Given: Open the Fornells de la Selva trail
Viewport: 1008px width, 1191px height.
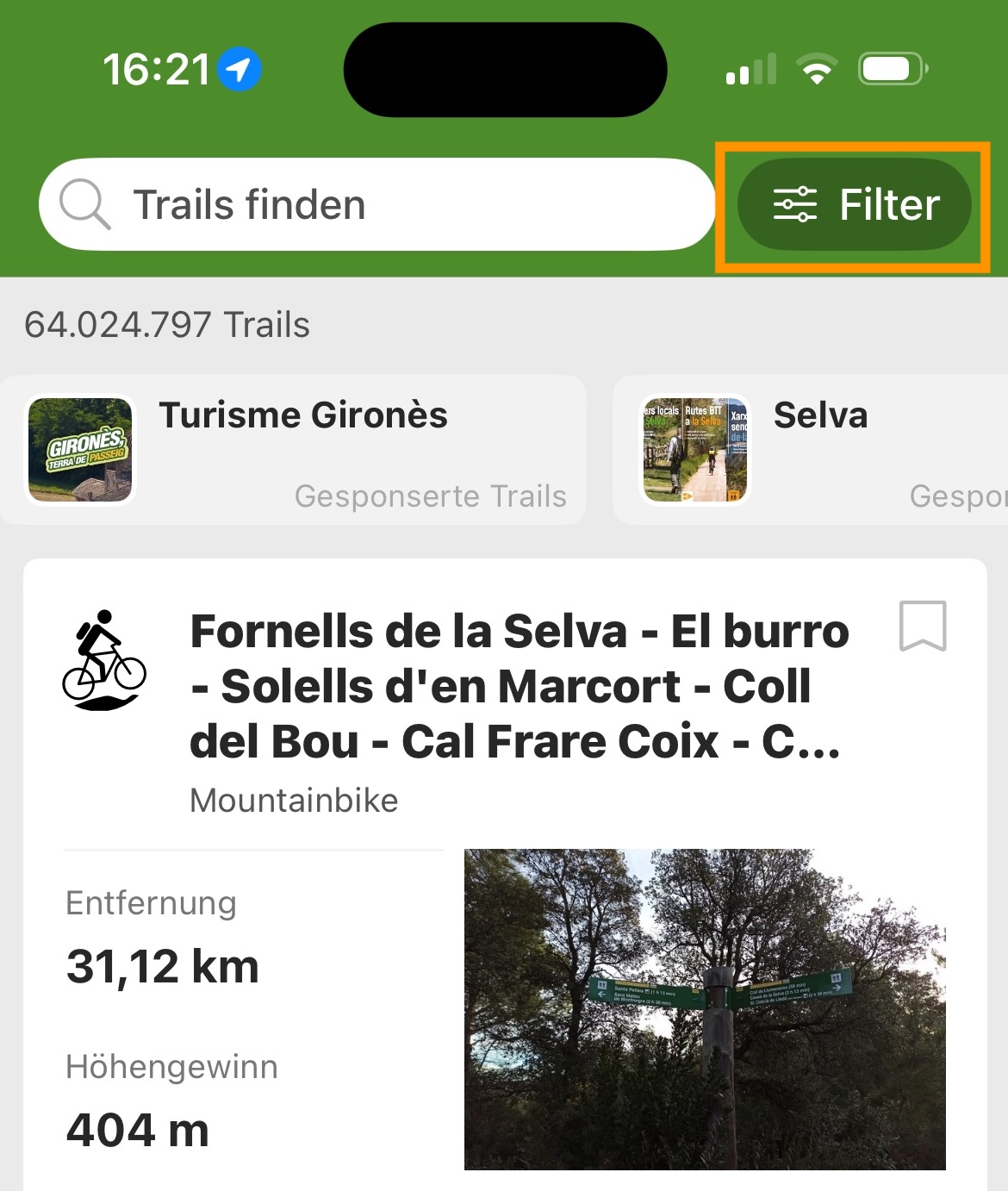Looking at the screenshot, I should [517, 687].
